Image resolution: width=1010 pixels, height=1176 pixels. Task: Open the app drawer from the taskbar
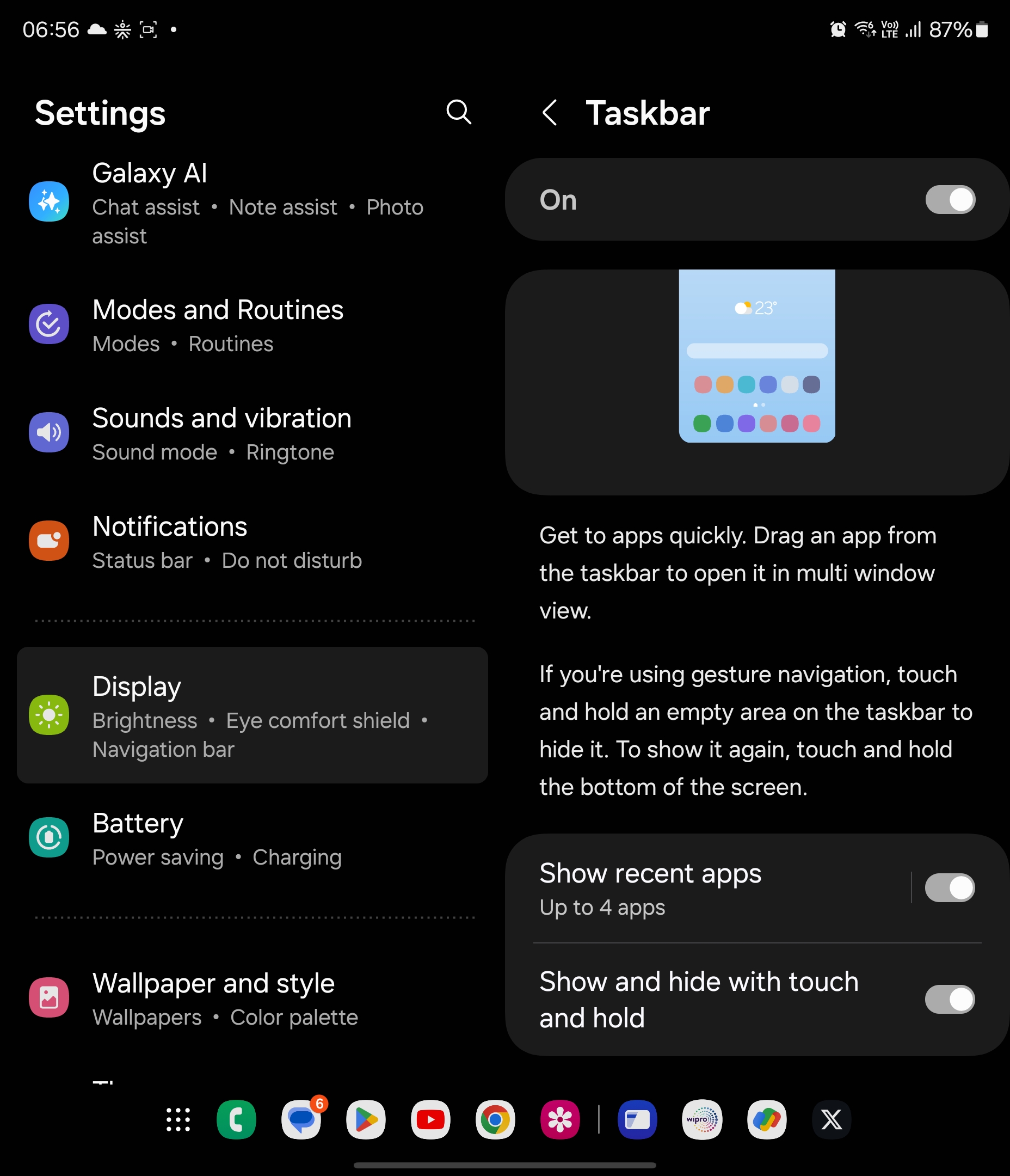(x=178, y=1120)
